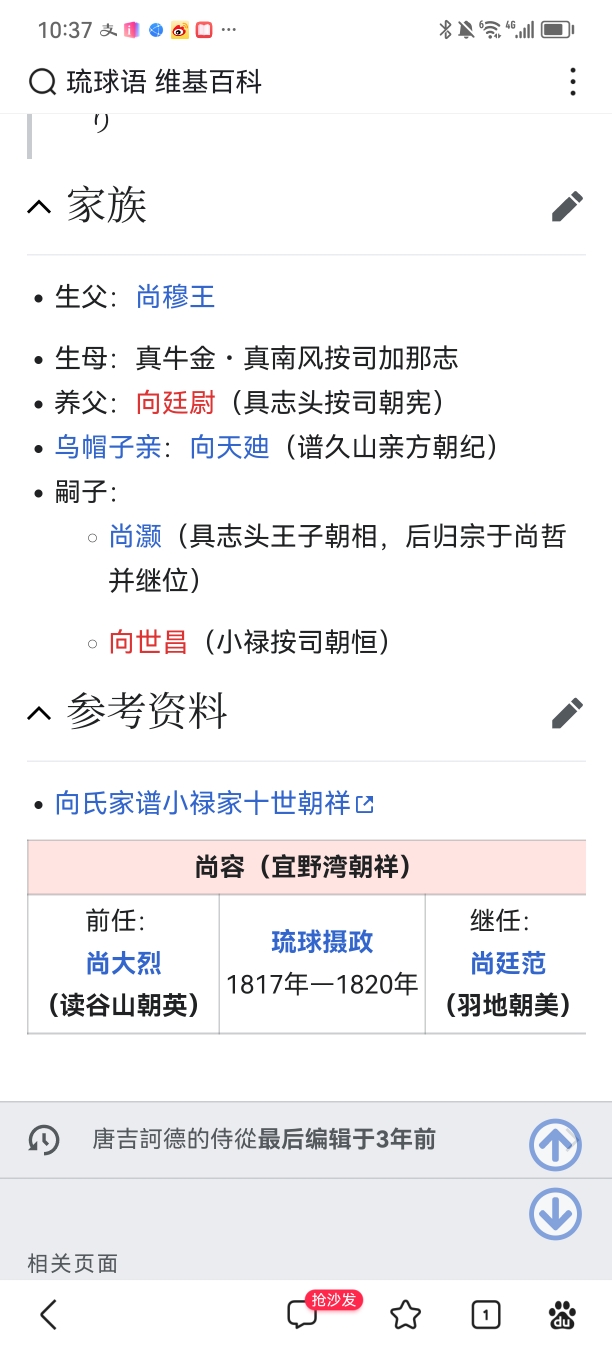This screenshot has width=612, height=1350.
Task: Open the 琉球摄政 link
Action: point(322,942)
